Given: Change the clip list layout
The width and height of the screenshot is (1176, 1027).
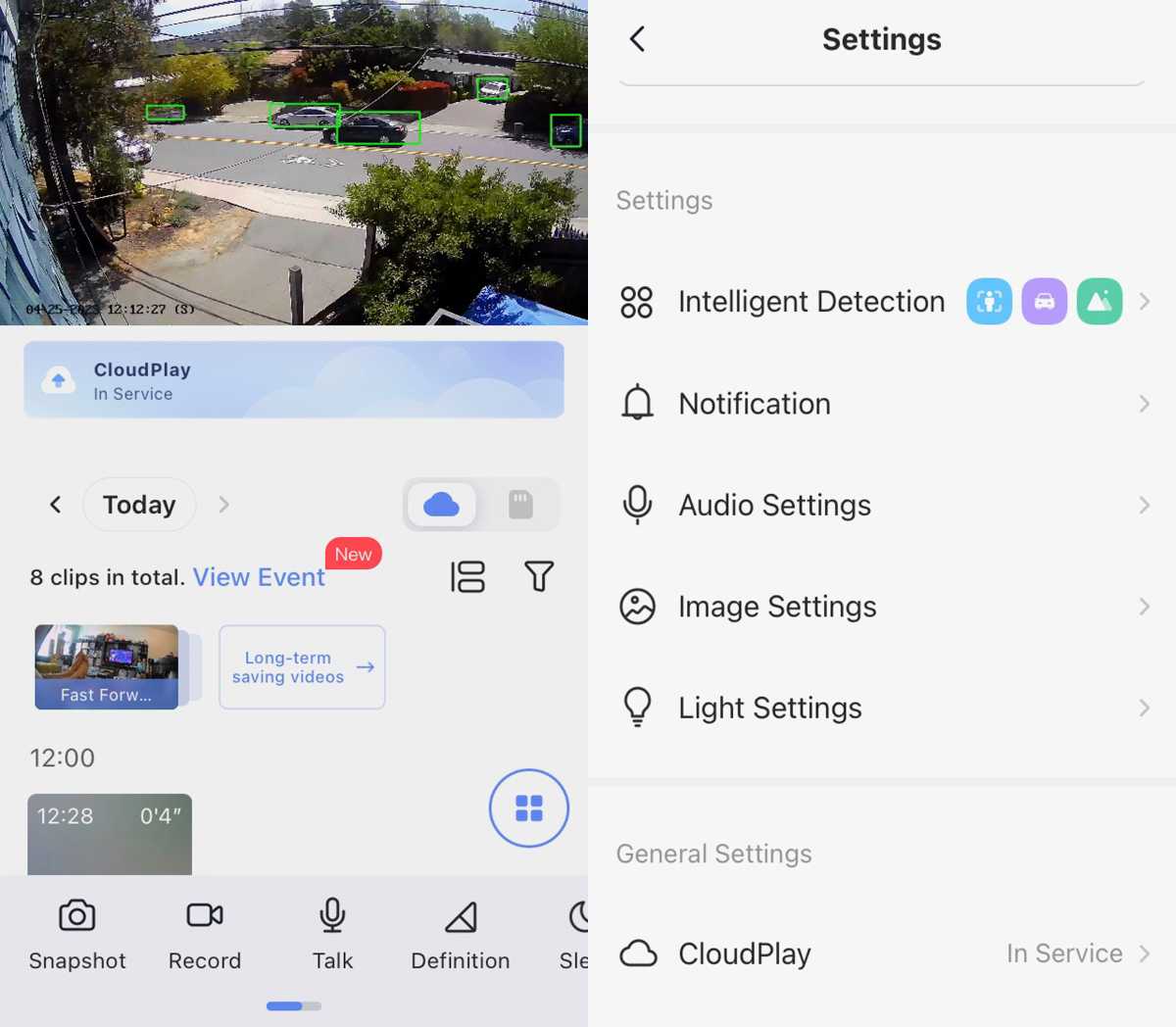Looking at the screenshot, I should click(467, 577).
